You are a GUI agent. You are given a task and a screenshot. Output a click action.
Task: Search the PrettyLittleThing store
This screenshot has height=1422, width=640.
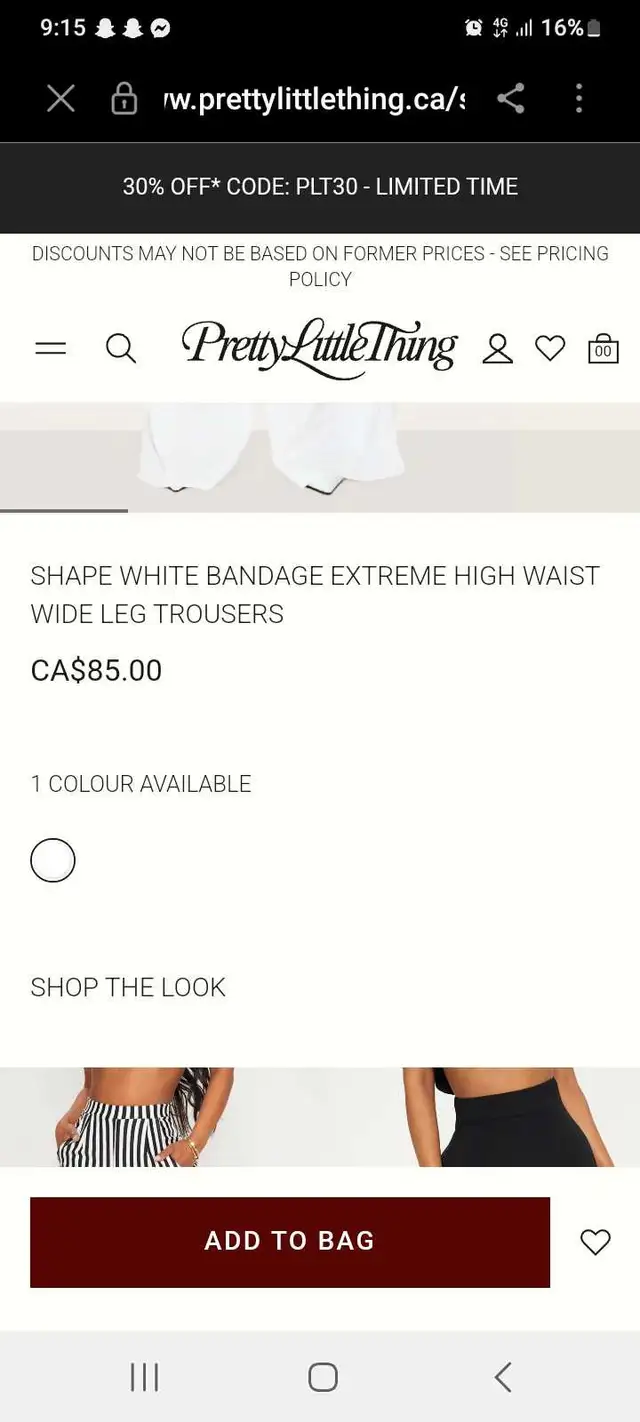pos(121,348)
